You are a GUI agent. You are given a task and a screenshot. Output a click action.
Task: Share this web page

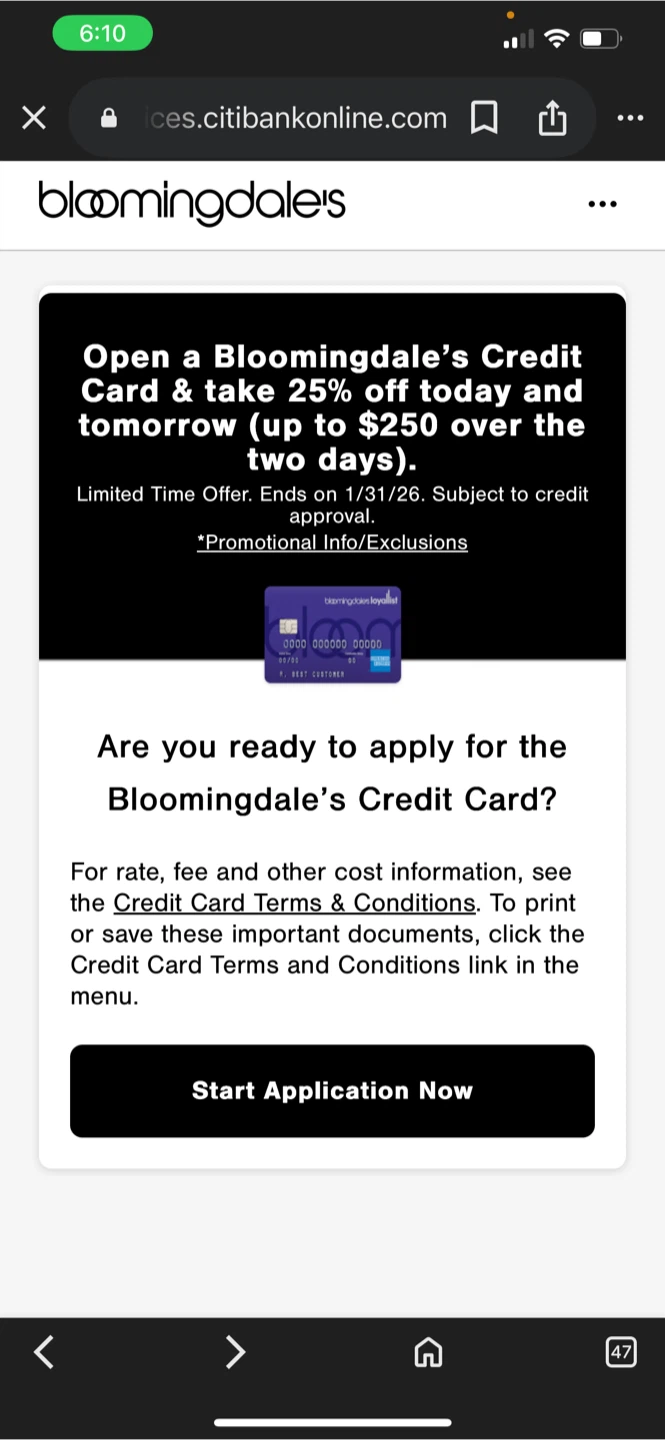pos(552,119)
